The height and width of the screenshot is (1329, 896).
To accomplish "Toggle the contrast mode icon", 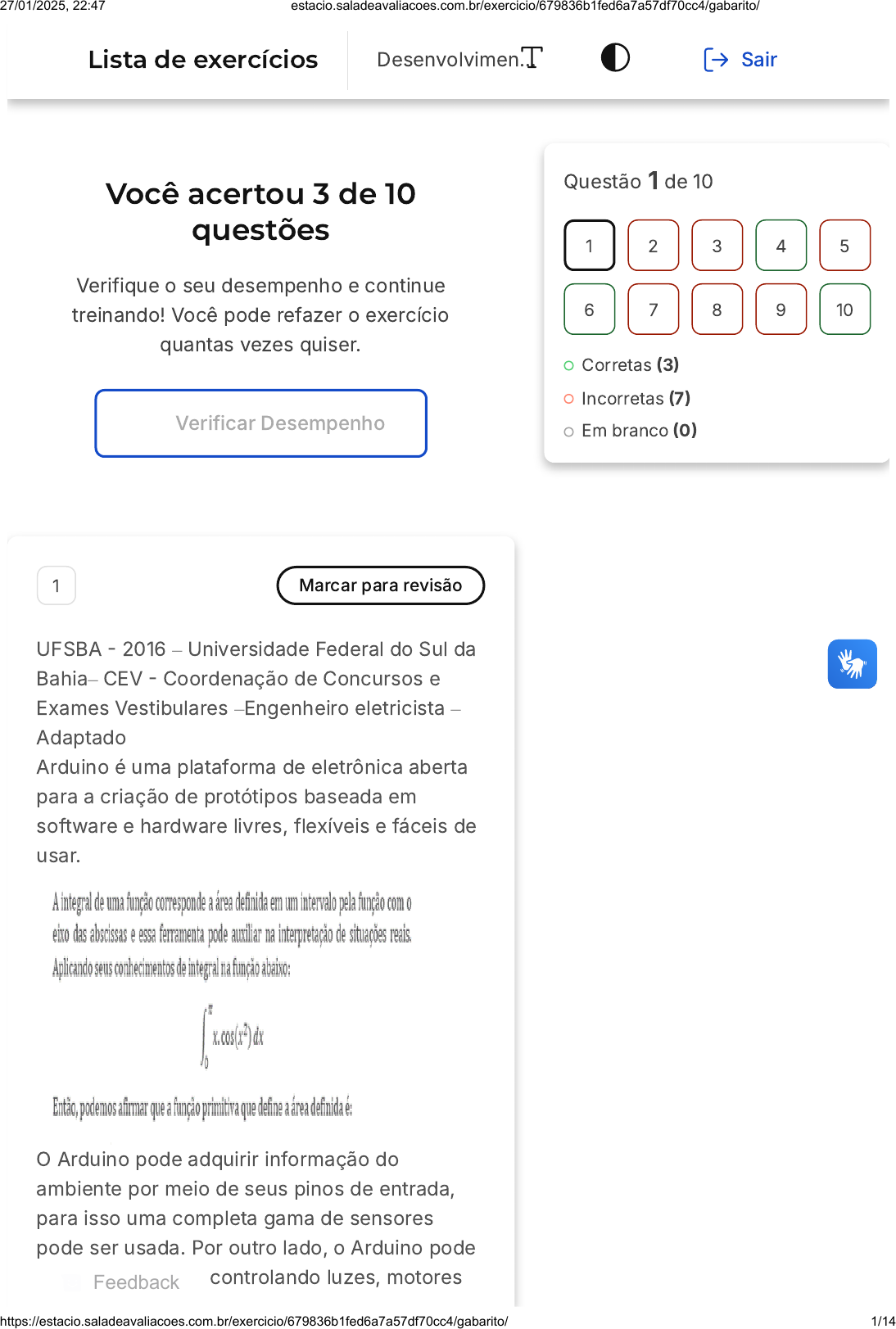I will click(x=615, y=57).
